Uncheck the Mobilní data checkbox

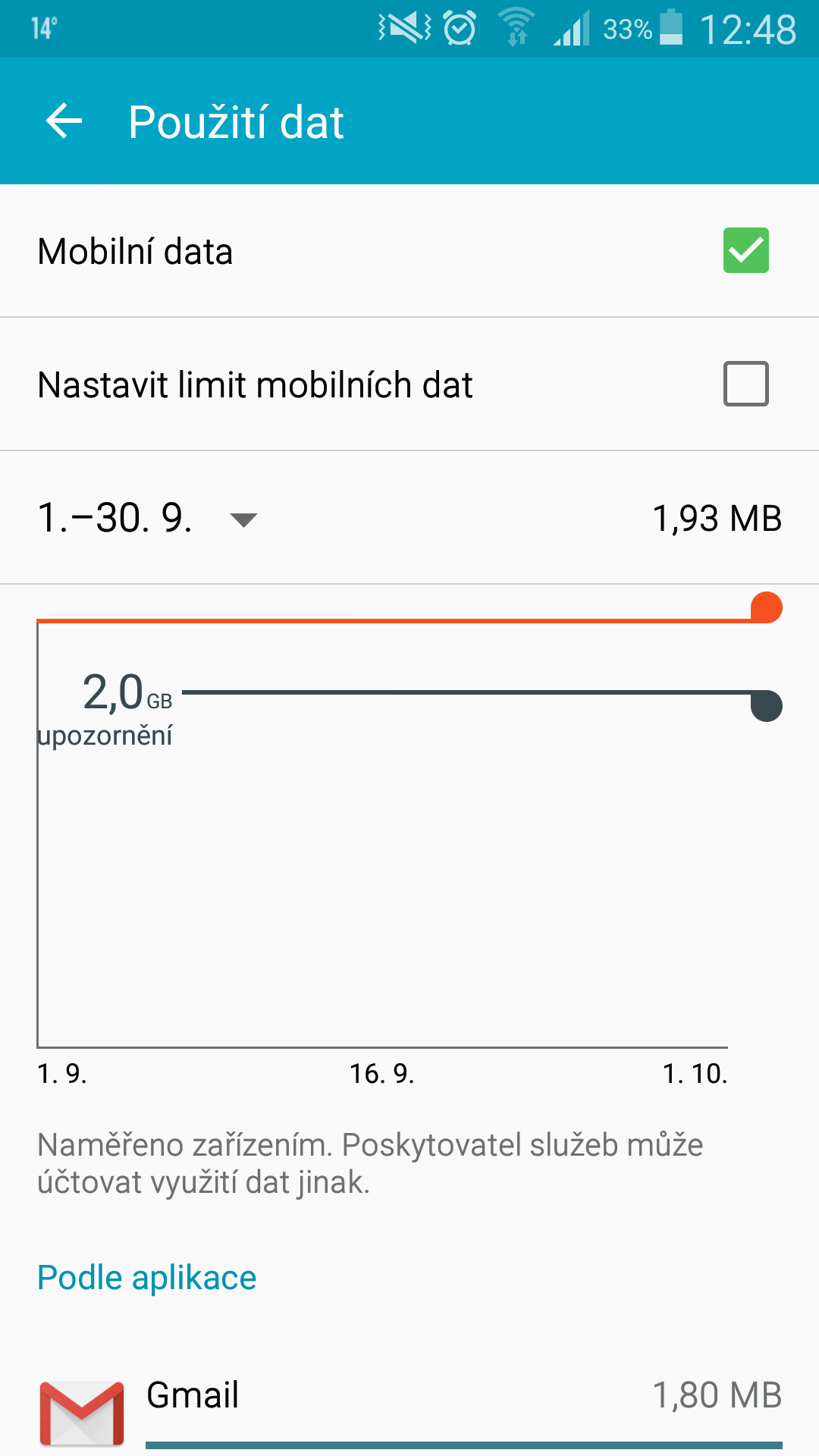[x=745, y=250]
